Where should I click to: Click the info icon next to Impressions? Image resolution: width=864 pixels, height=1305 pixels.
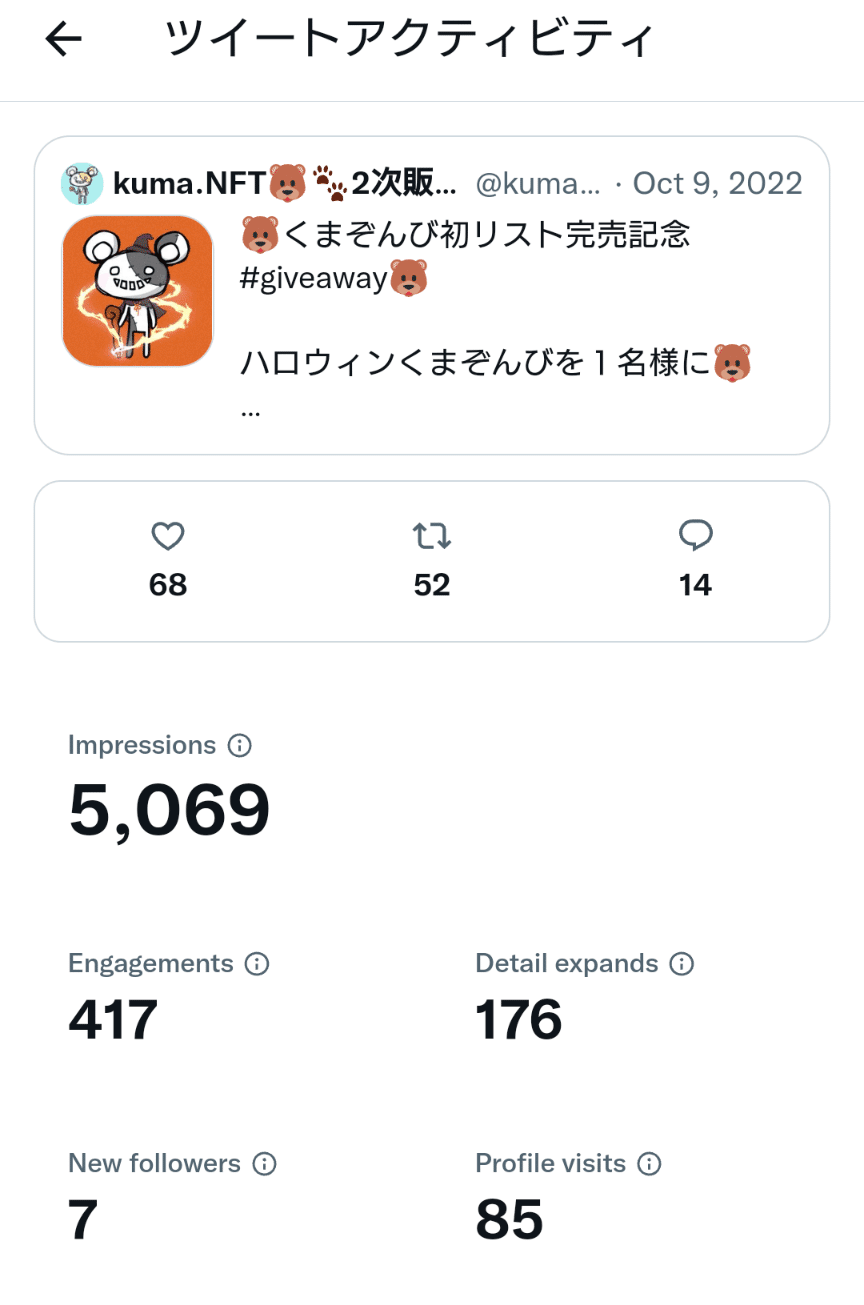tap(240, 744)
